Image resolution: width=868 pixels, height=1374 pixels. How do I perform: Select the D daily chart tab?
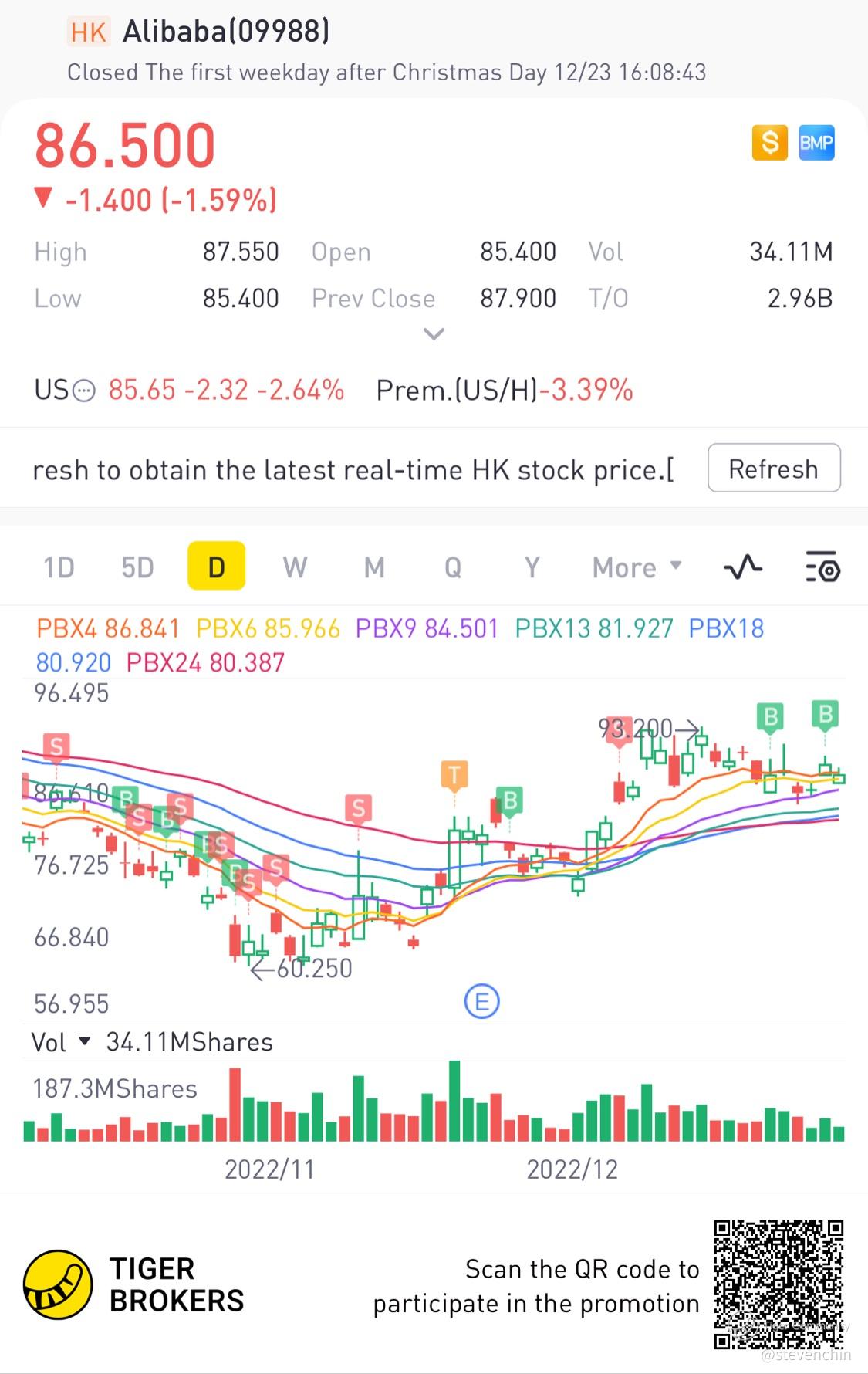pos(216,567)
